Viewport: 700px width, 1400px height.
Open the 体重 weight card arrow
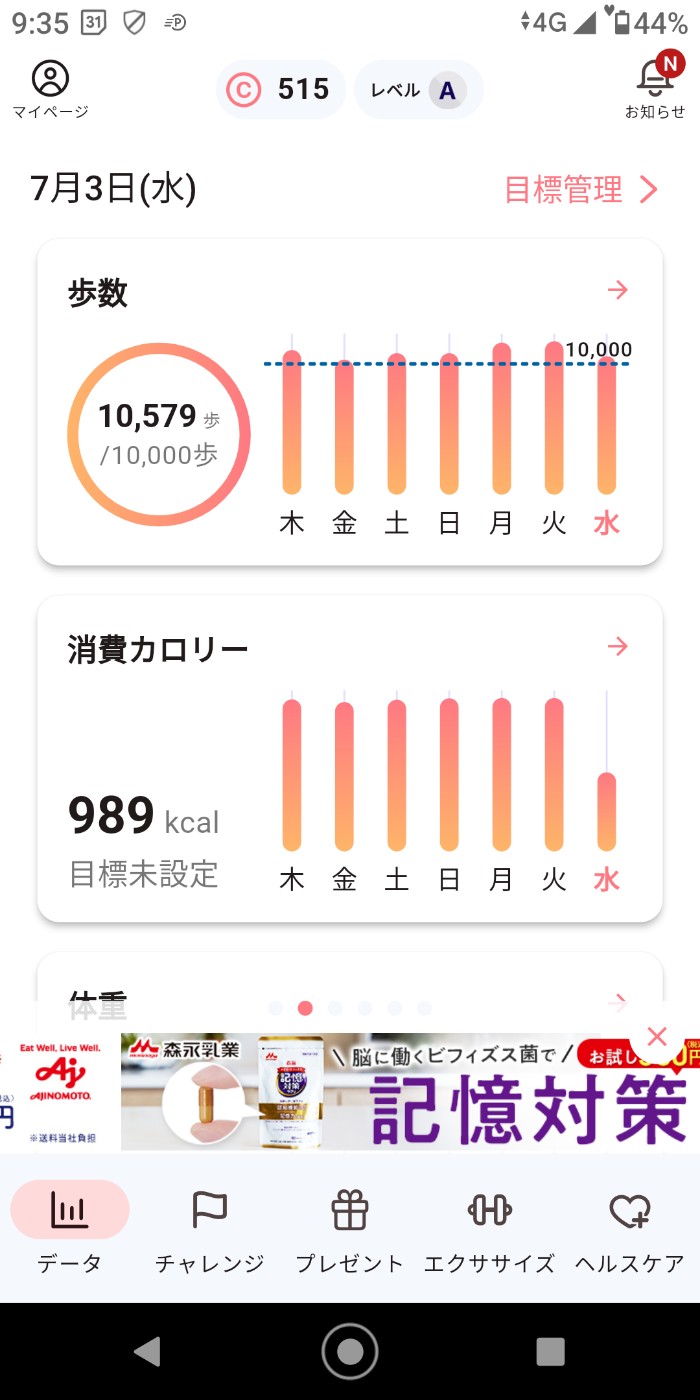(618, 1001)
